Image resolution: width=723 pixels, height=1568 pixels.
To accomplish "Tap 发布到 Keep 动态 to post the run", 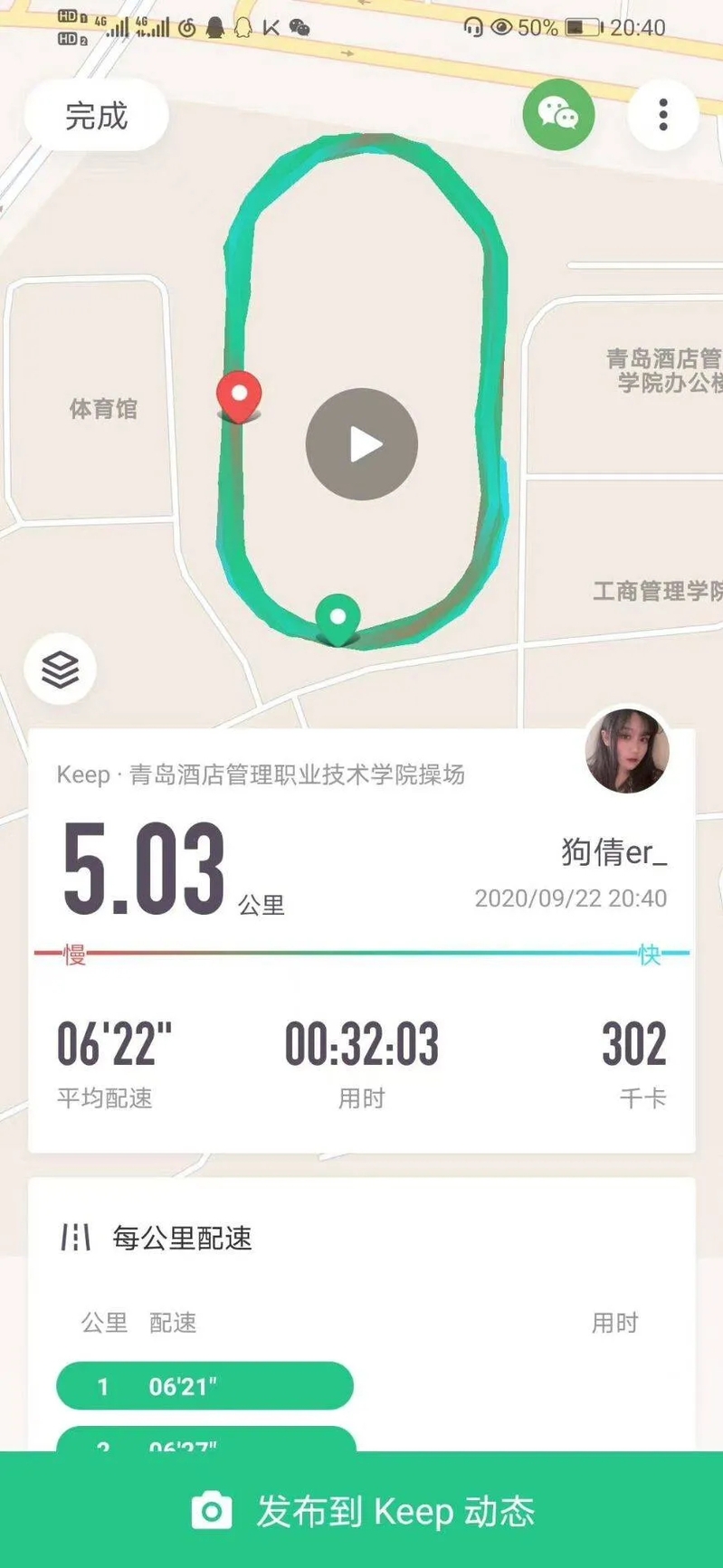I will pyautogui.click(x=362, y=1511).
